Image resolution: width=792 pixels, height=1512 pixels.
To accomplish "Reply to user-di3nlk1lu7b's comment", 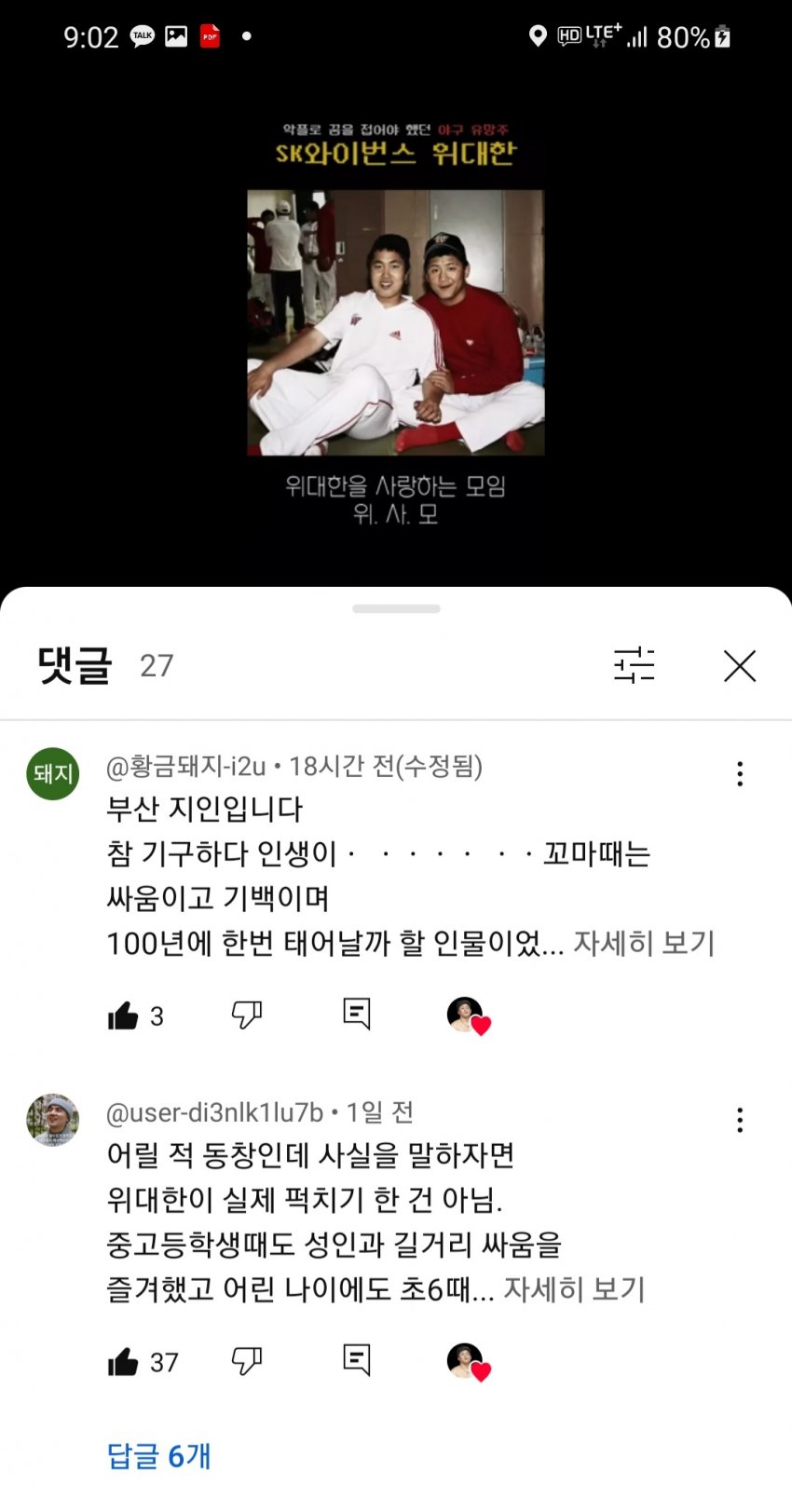I will (356, 1360).
